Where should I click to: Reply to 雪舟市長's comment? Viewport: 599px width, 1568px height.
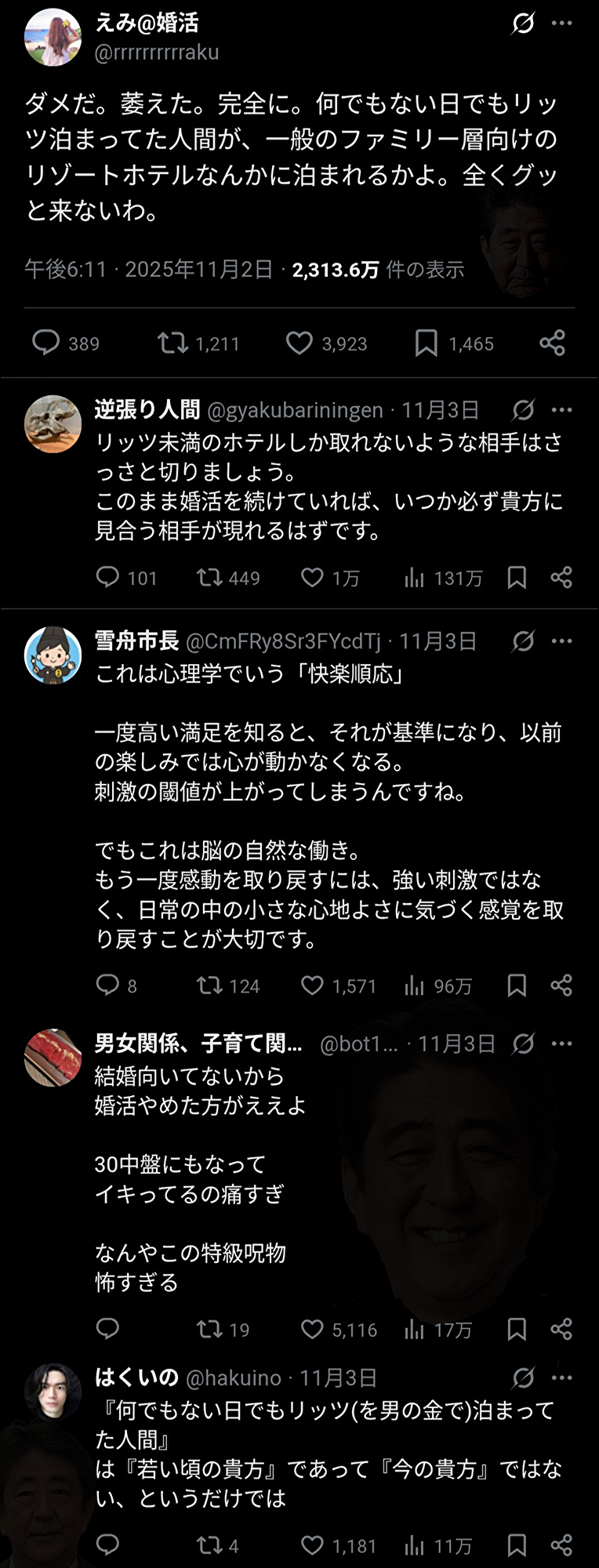coord(107,985)
